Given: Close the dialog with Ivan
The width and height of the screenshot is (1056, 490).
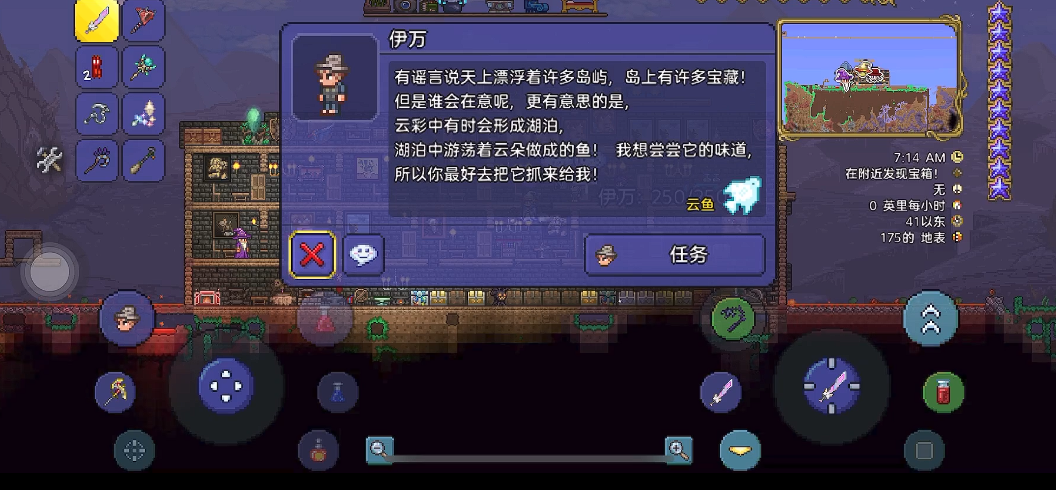Looking at the screenshot, I should pos(312,254).
